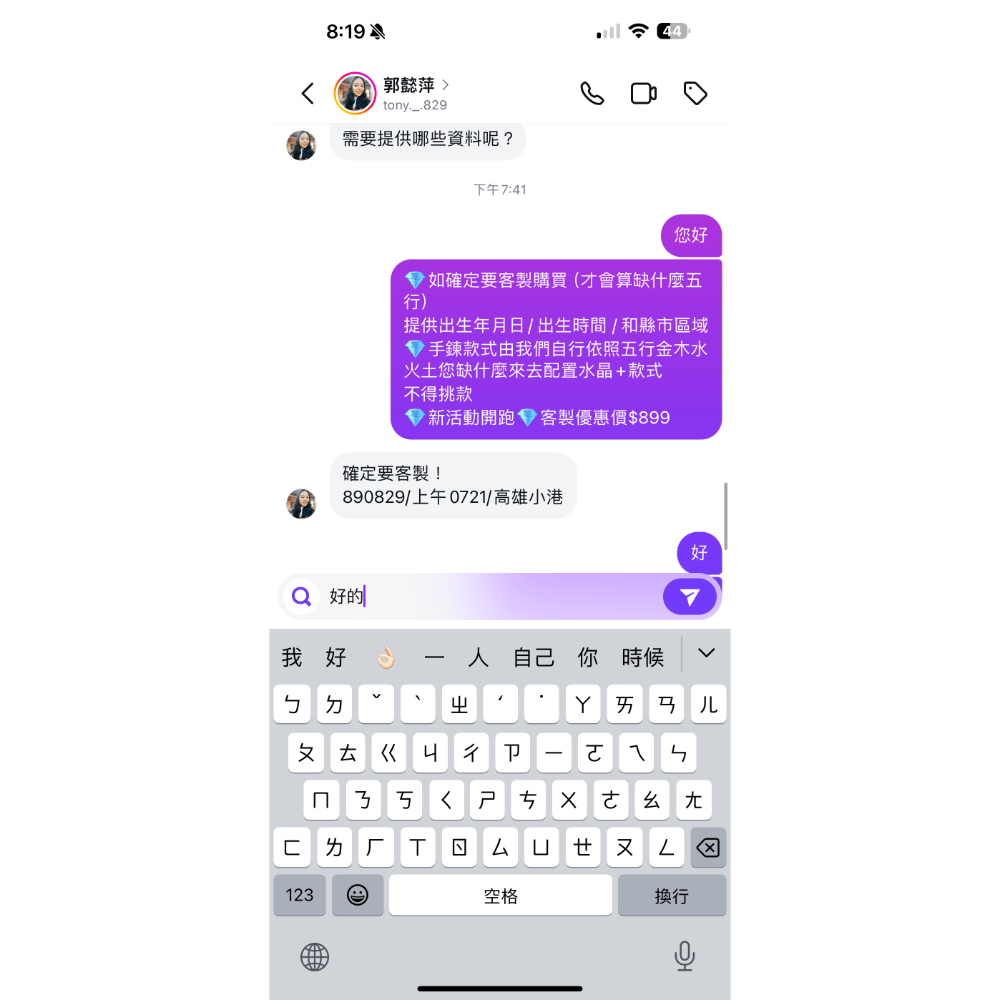Start a voice call with 郭懿萍
The height and width of the screenshot is (1000, 1000).
point(592,94)
